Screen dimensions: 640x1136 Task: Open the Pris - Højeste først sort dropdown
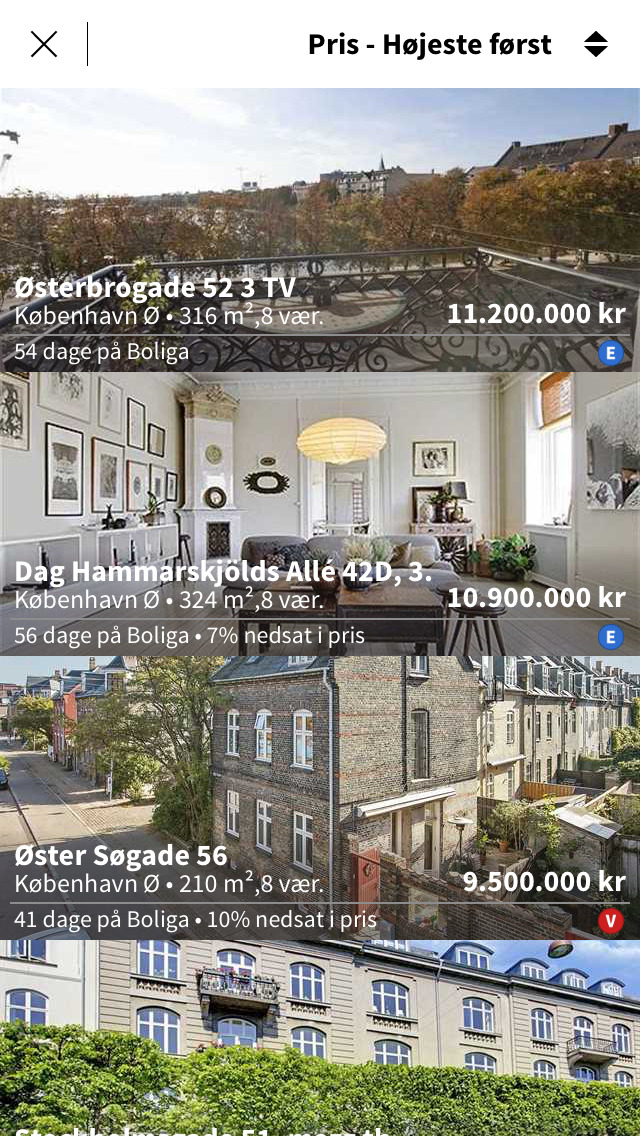(457, 45)
